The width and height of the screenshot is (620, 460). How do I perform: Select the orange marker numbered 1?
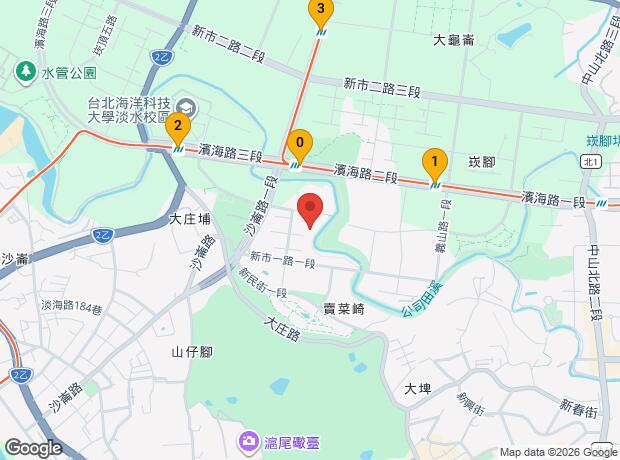434,160
